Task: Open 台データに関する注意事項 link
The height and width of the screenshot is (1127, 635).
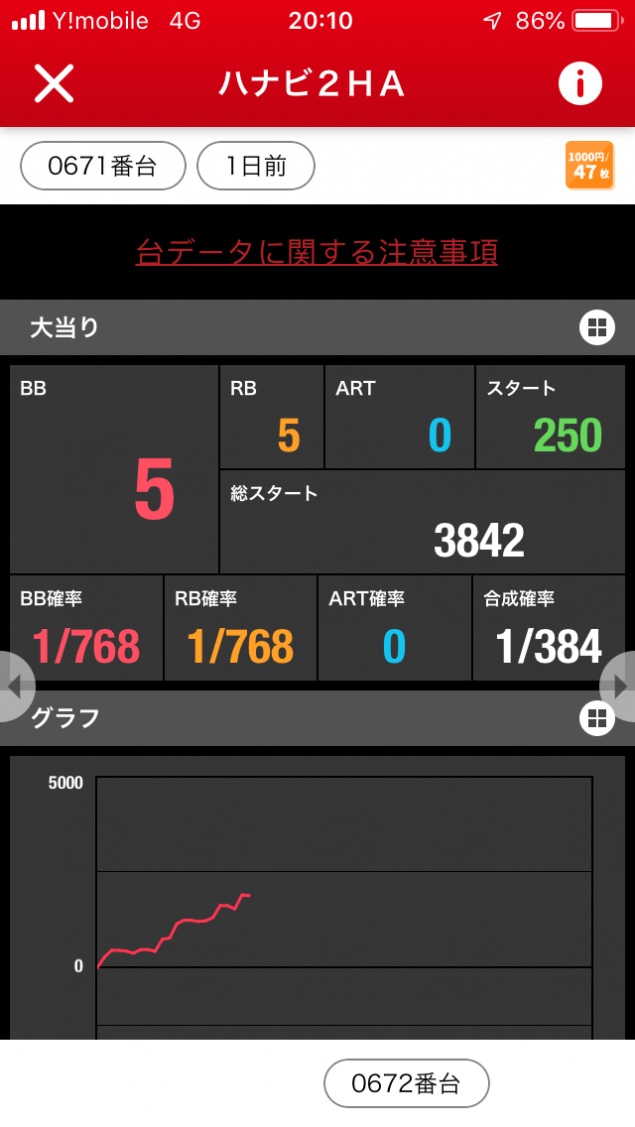Action: [317, 252]
